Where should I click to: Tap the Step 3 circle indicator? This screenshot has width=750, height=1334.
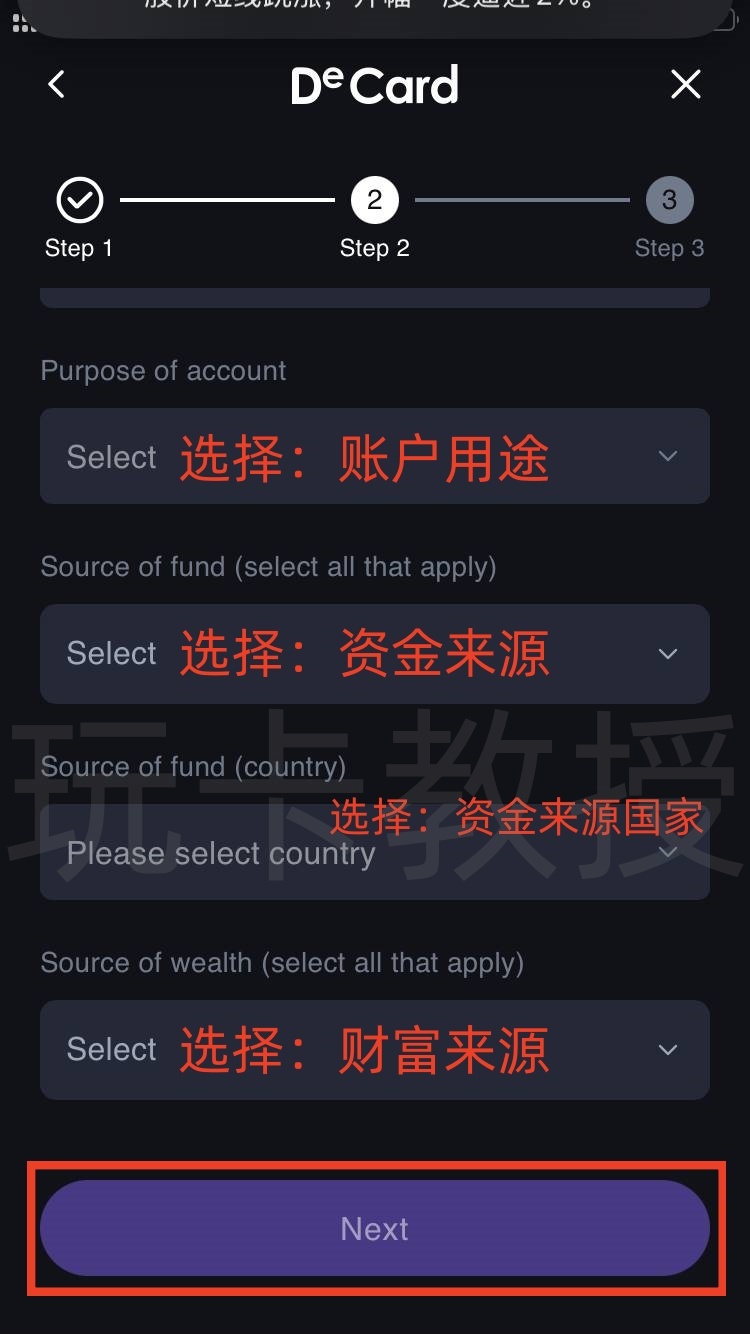click(x=669, y=199)
